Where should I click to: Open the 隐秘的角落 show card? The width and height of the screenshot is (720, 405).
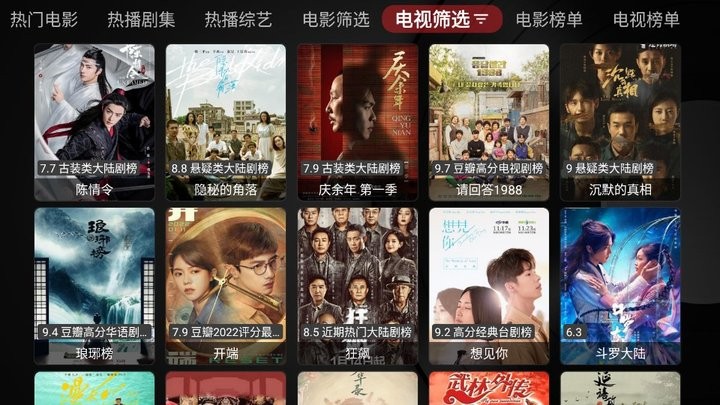coord(225,120)
